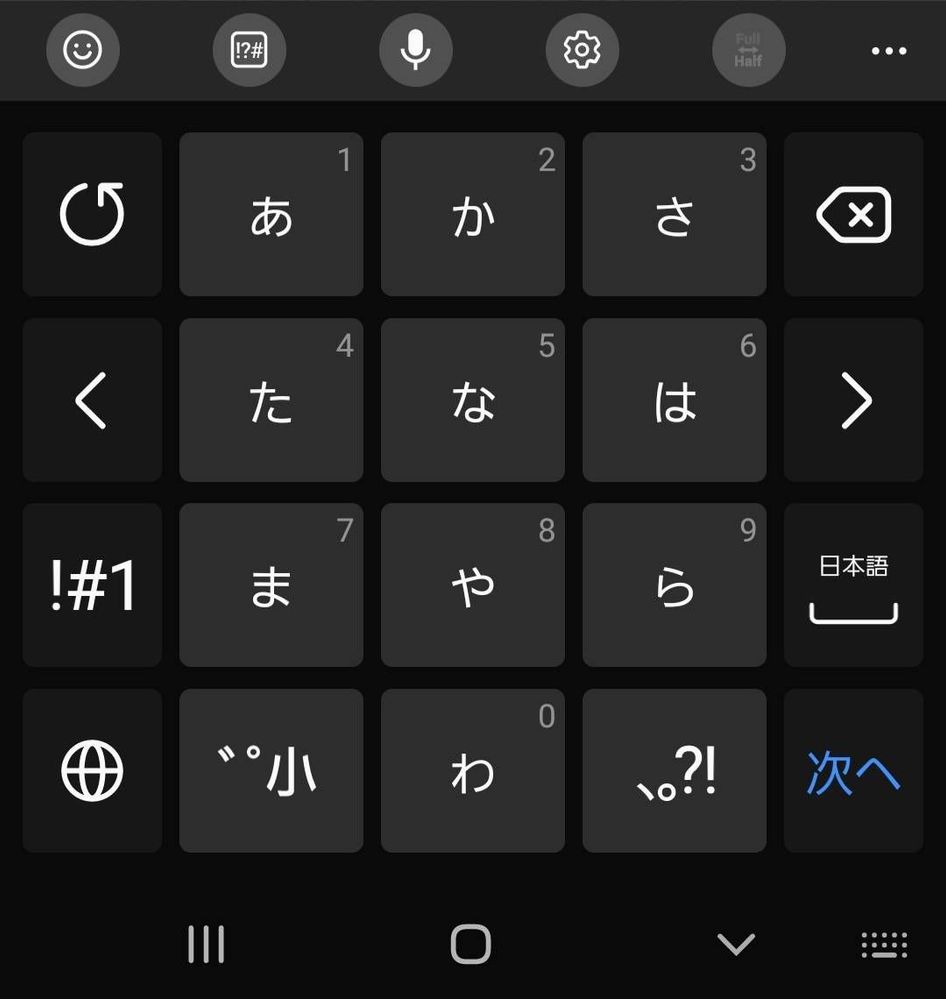Start voice input with the microphone
The image size is (946, 999).
[415, 50]
